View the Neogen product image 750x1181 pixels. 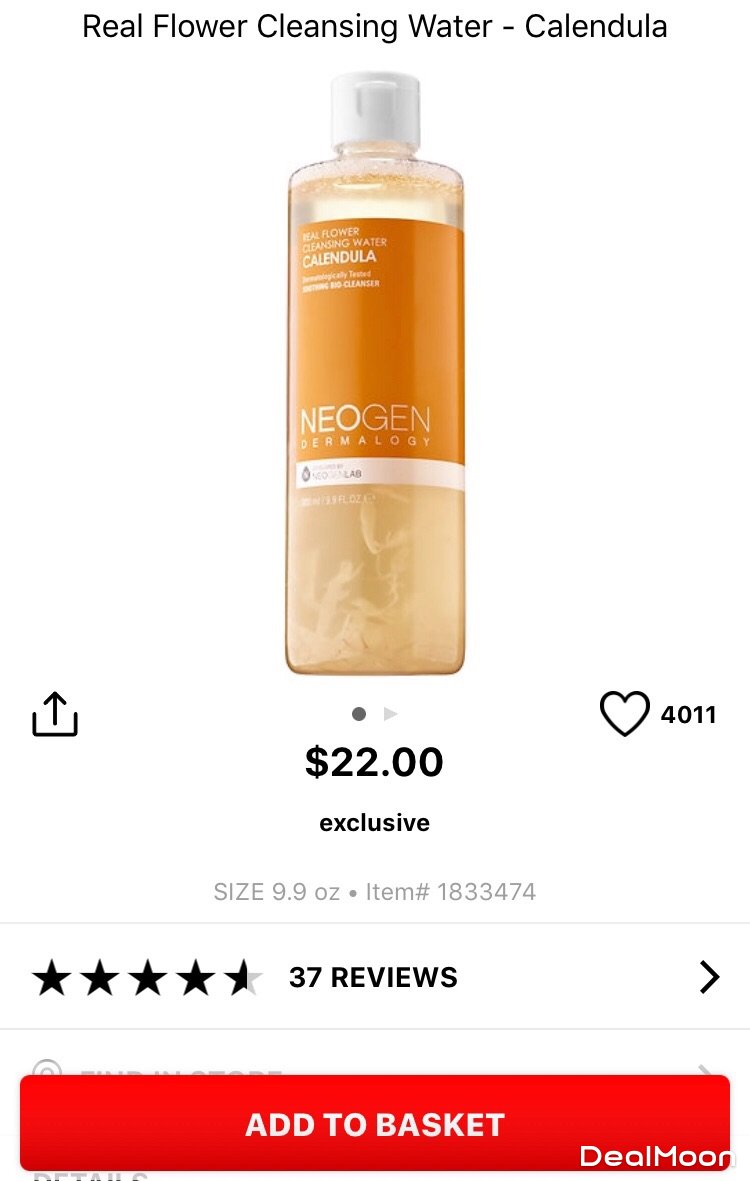[x=375, y=375]
